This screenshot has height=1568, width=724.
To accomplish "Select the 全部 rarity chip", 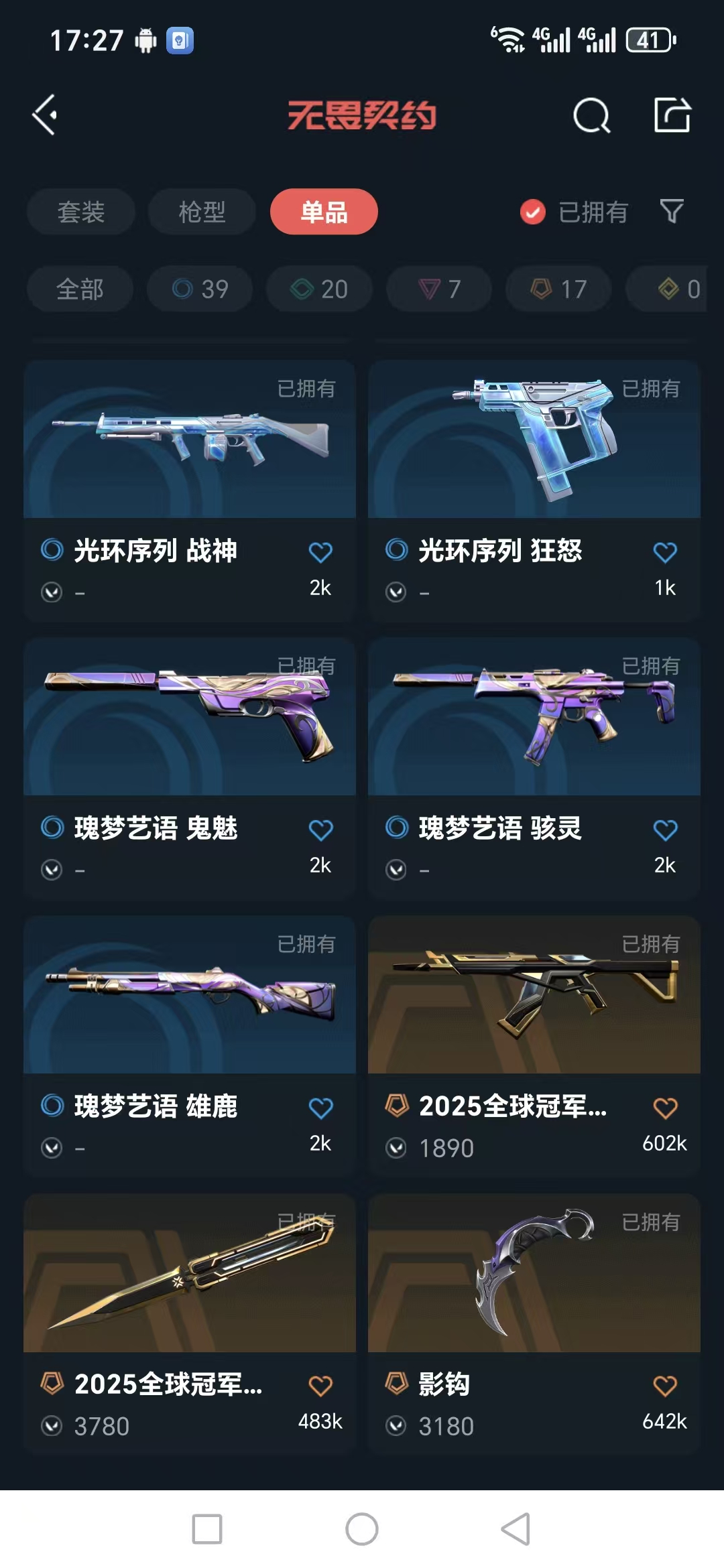I will pyautogui.click(x=80, y=289).
